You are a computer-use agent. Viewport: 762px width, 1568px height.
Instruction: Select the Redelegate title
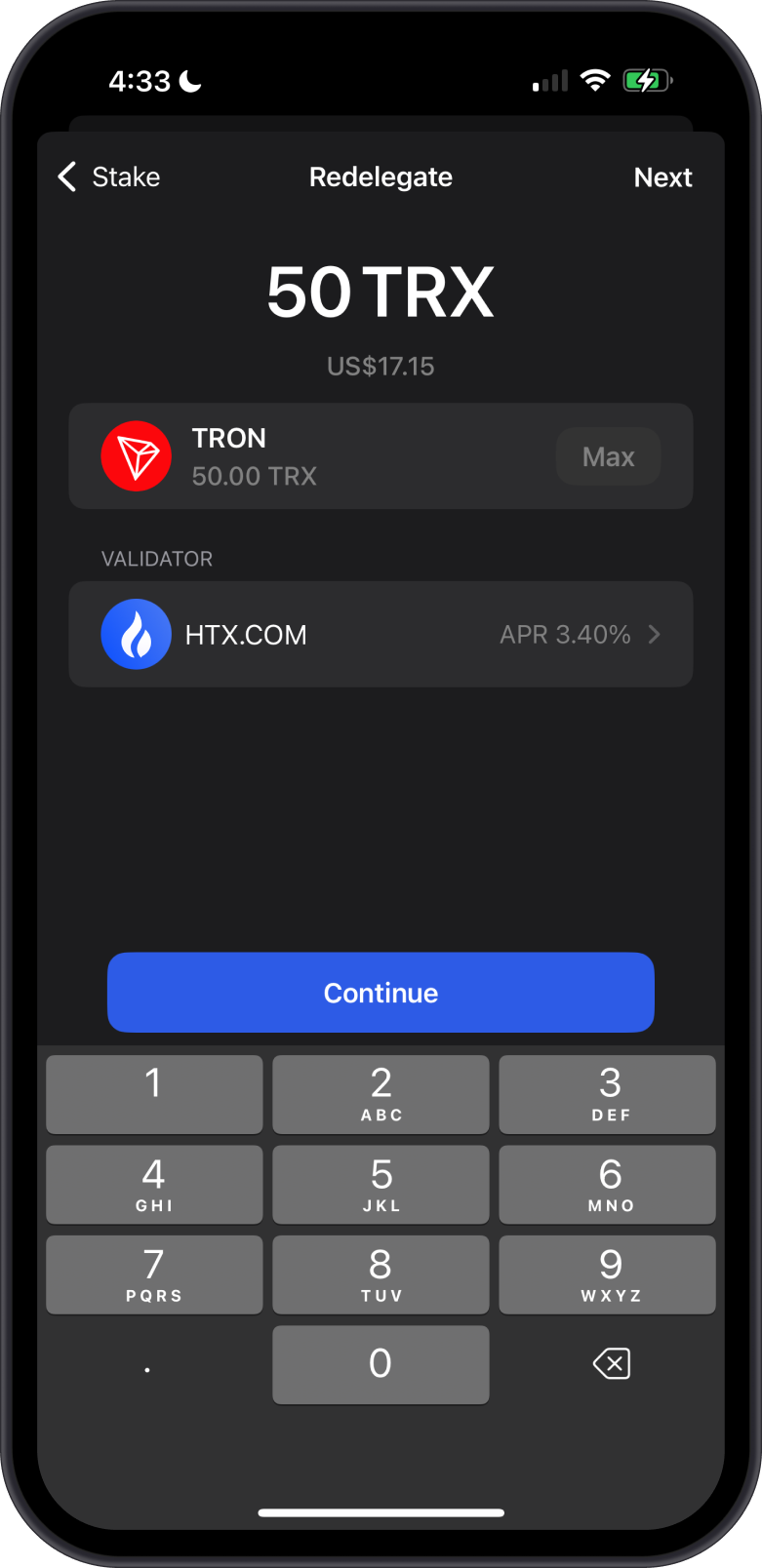(381, 176)
